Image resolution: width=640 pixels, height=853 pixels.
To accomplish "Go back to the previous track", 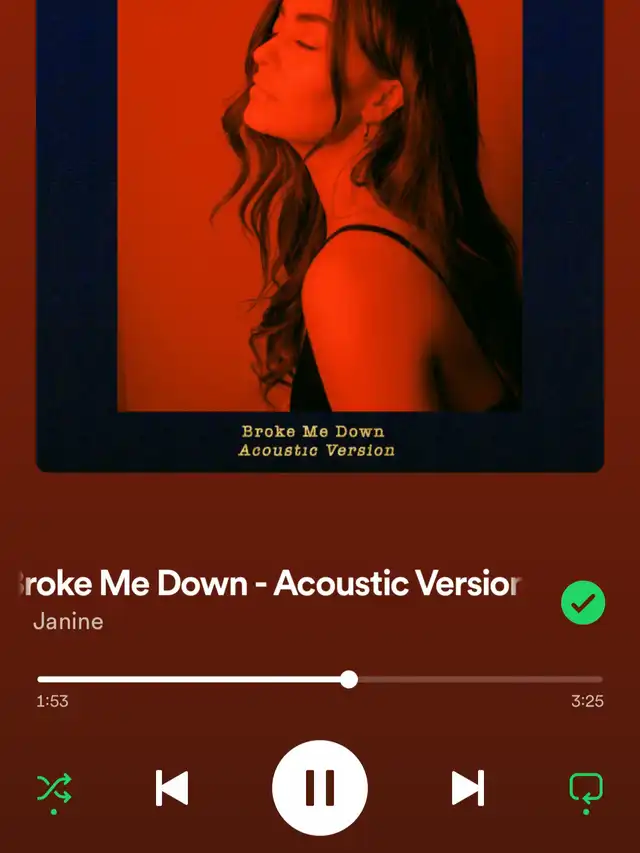I will [172, 788].
